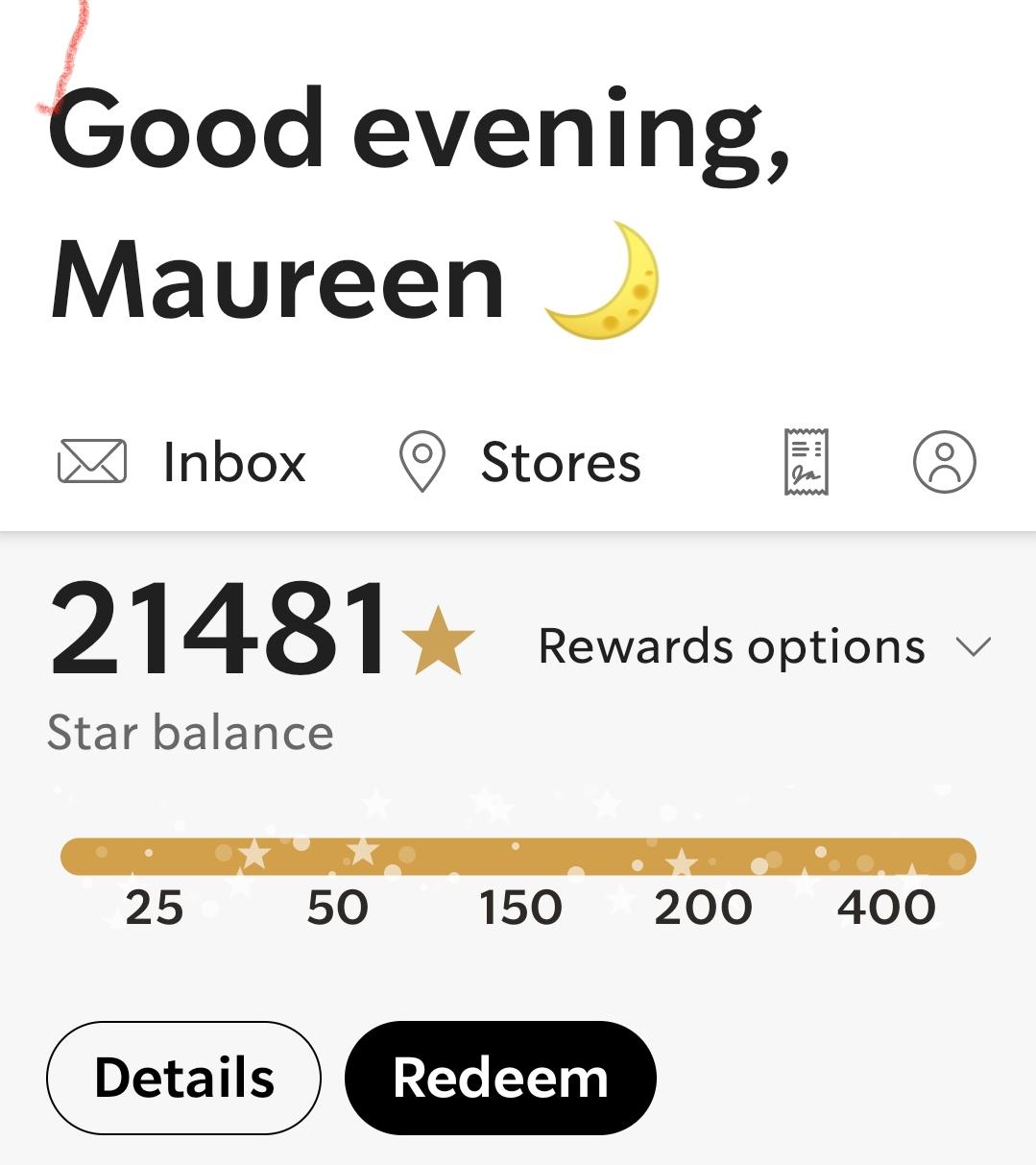
Task: Select the 400-star reward tier
Action: click(888, 906)
